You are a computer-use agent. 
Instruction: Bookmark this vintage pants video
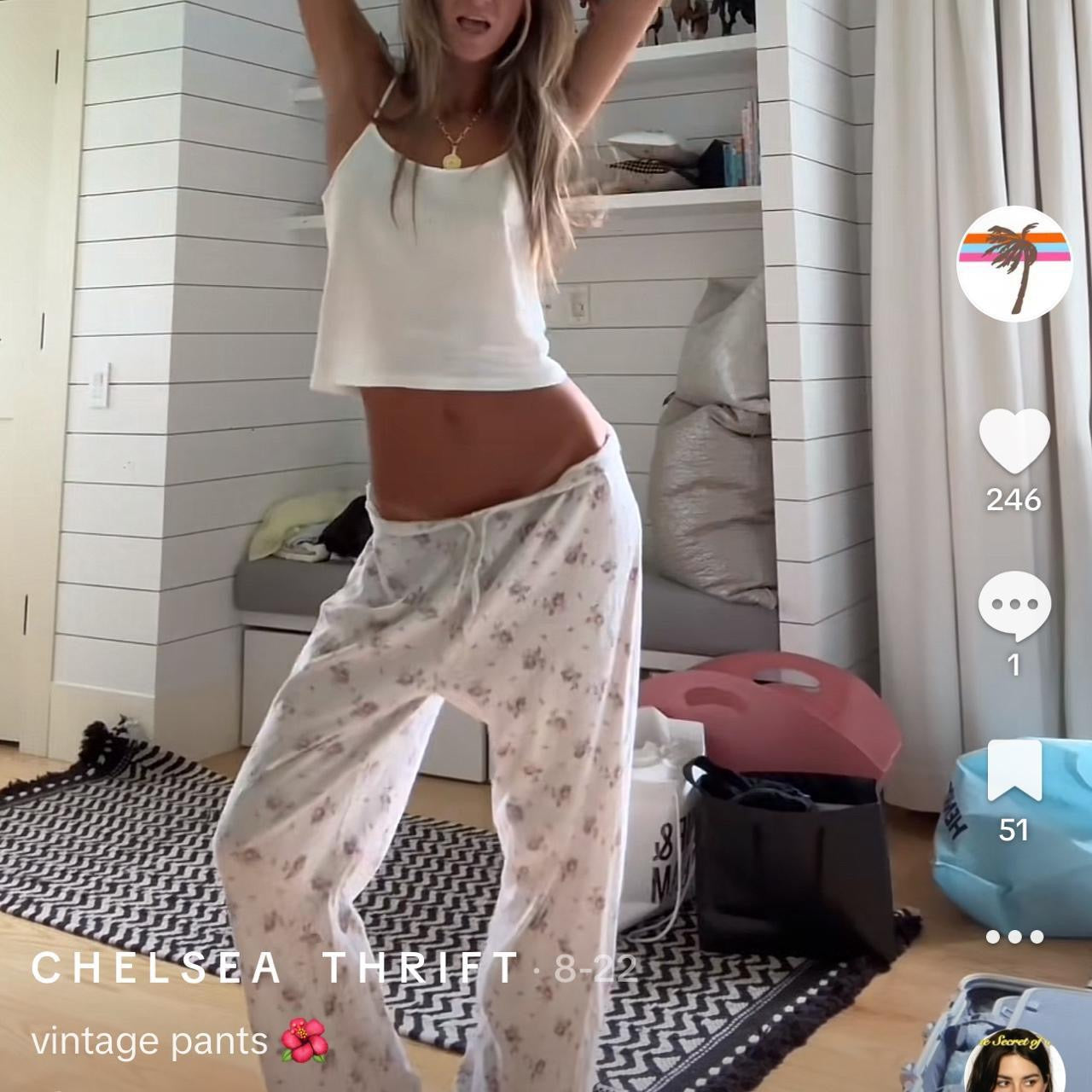(x=1014, y=770)
